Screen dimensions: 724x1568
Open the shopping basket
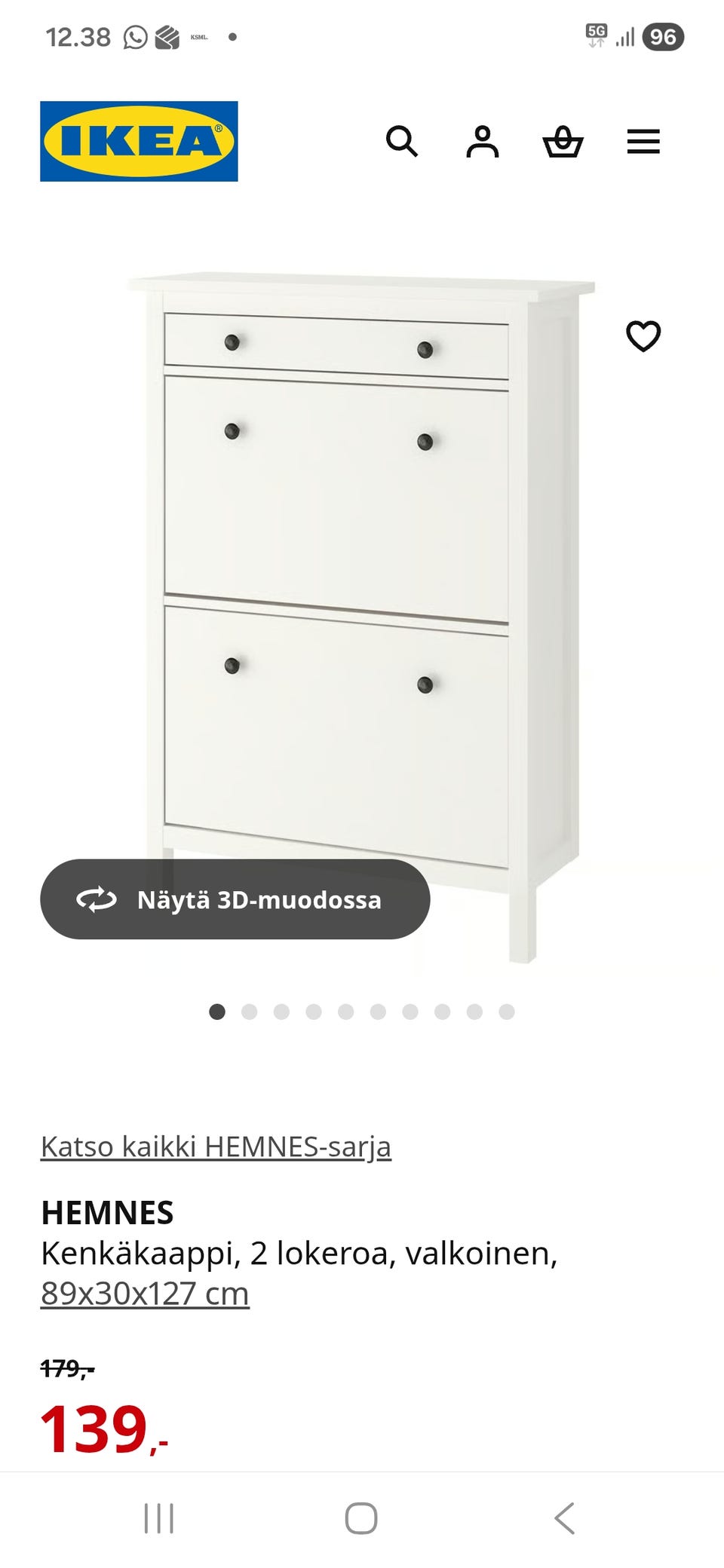(x=563, y=141)
